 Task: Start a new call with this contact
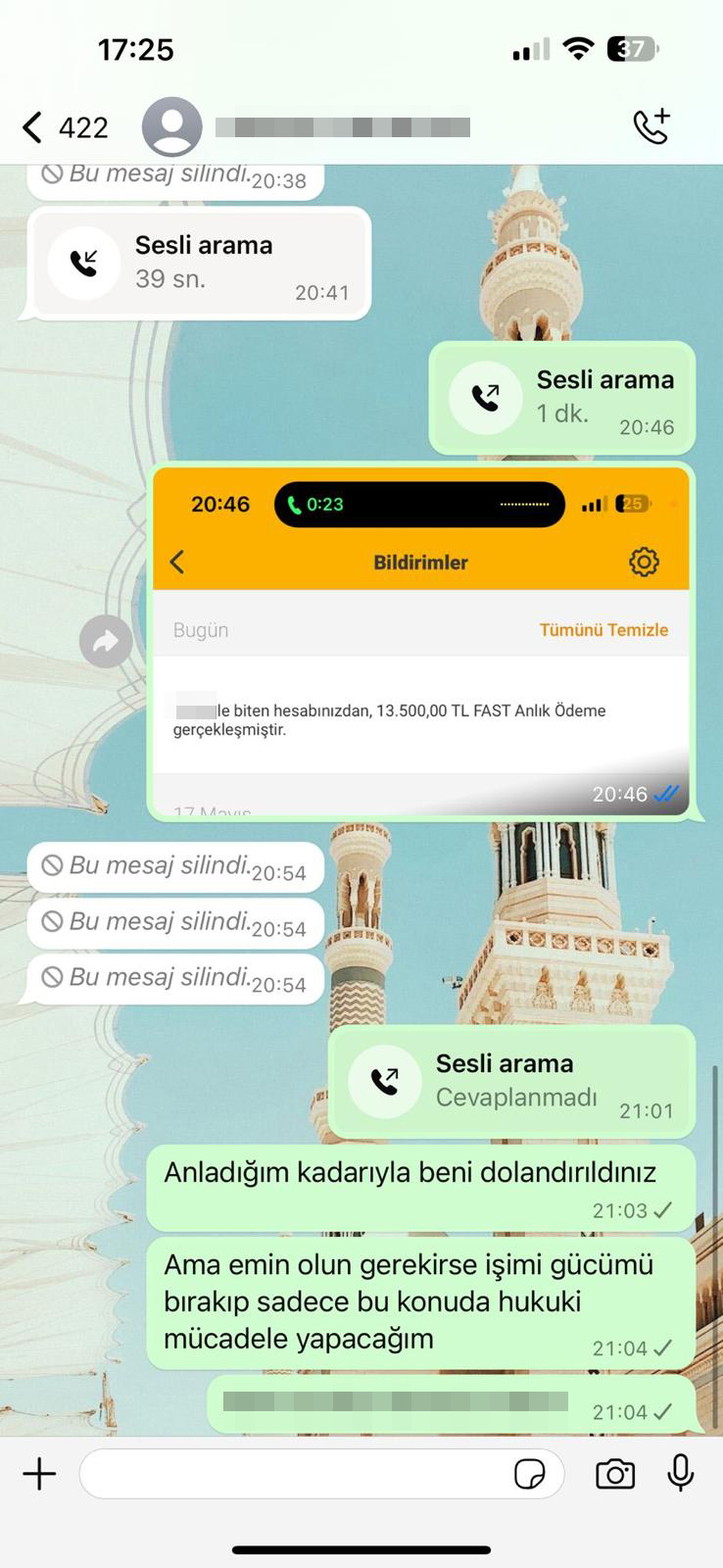tap(651, 127)
